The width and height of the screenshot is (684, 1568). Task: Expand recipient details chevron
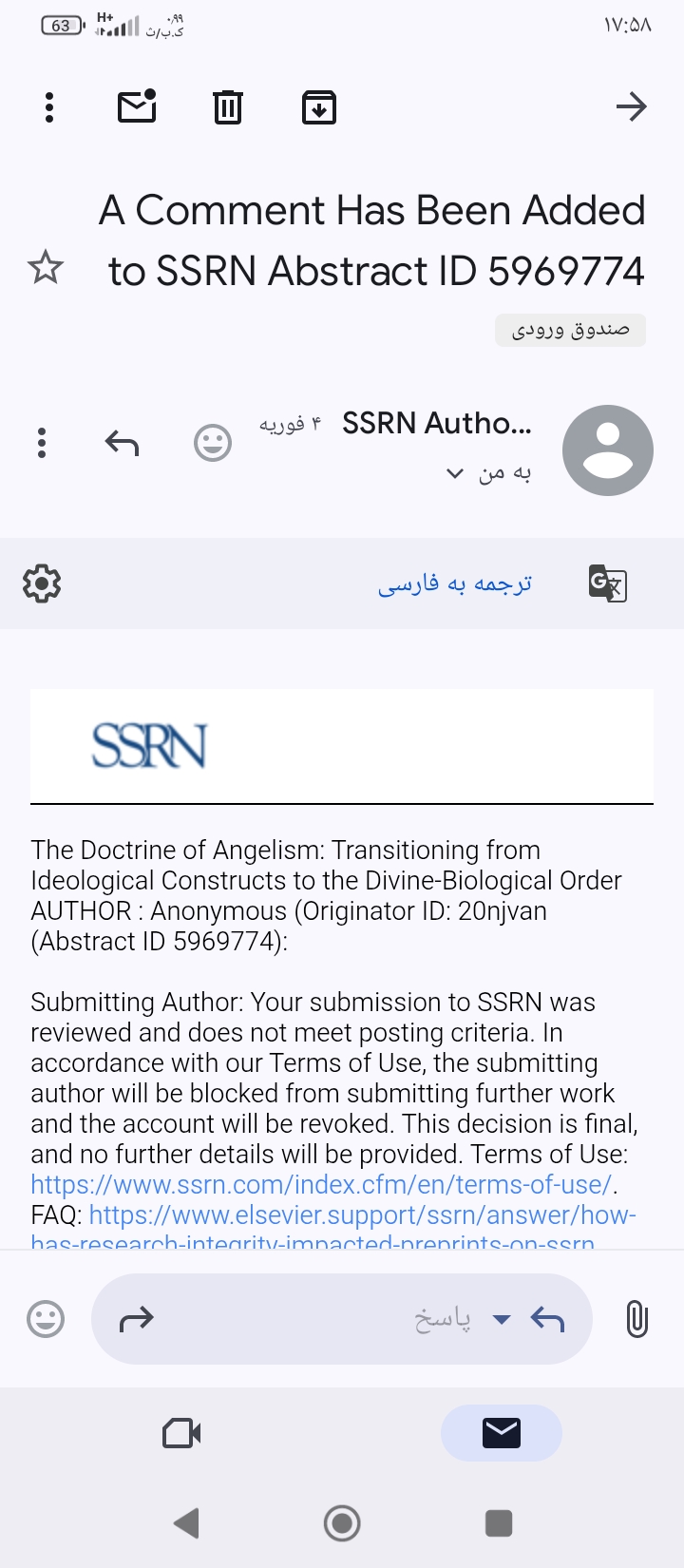[x=455, y=473]
